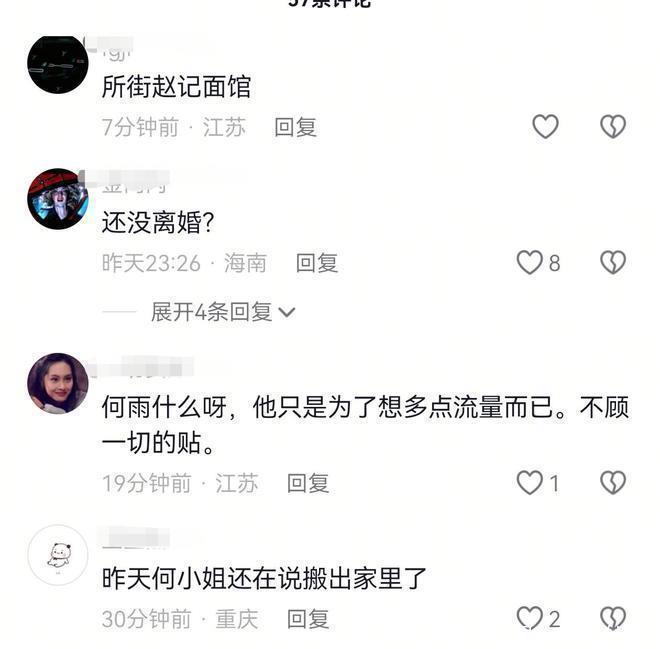
Task: Open avatar of the 何雨什么呀 commenter
Action: [58, 383]
